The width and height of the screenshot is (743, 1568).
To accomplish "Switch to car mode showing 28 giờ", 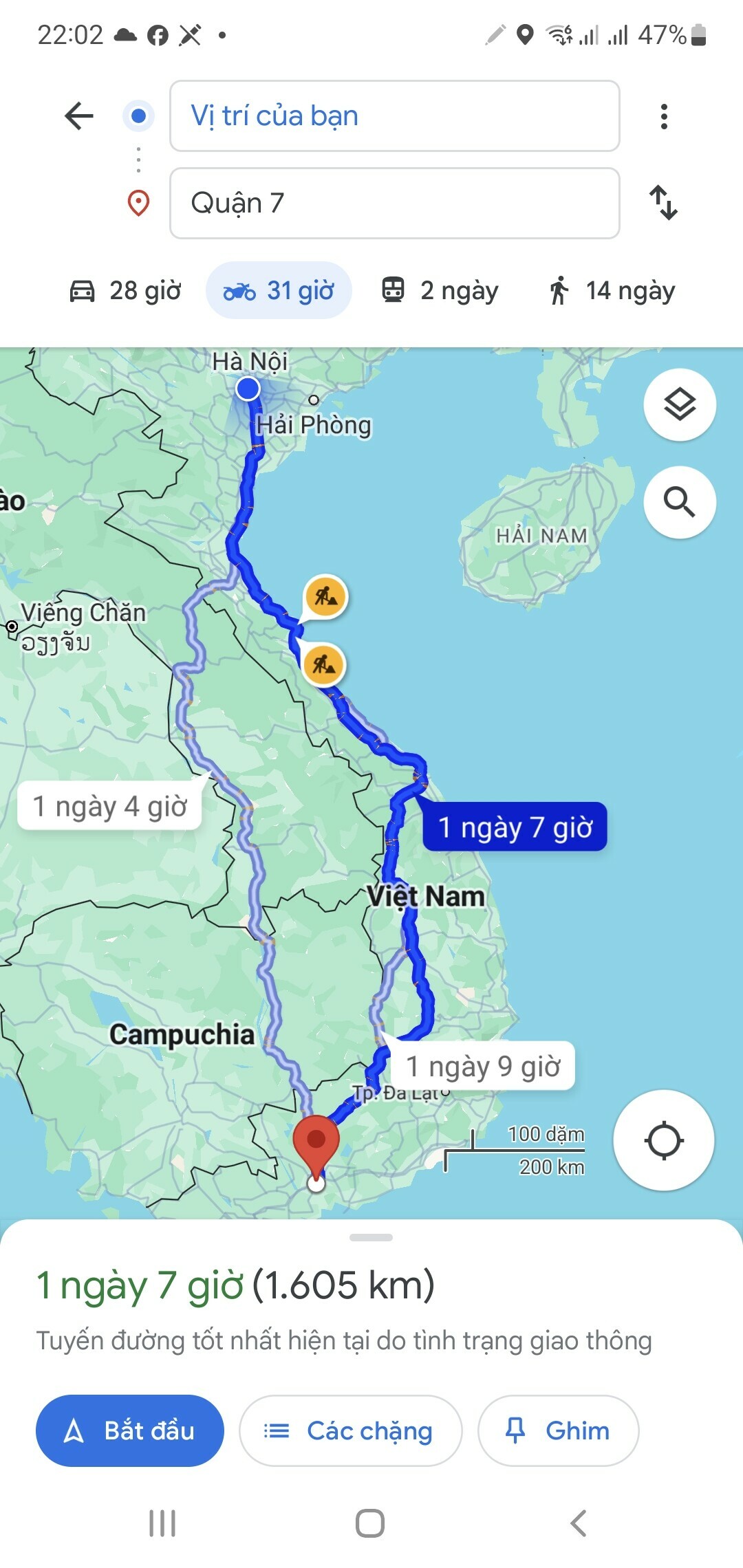I will pyautogui.click(x=126, y=290).
